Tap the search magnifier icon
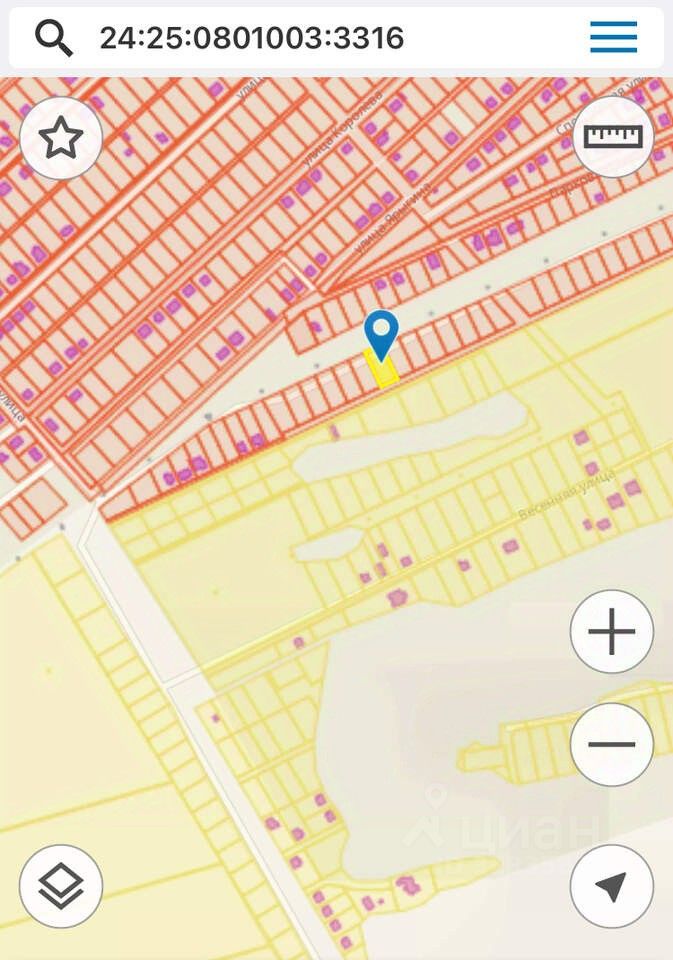 point(54,38)
